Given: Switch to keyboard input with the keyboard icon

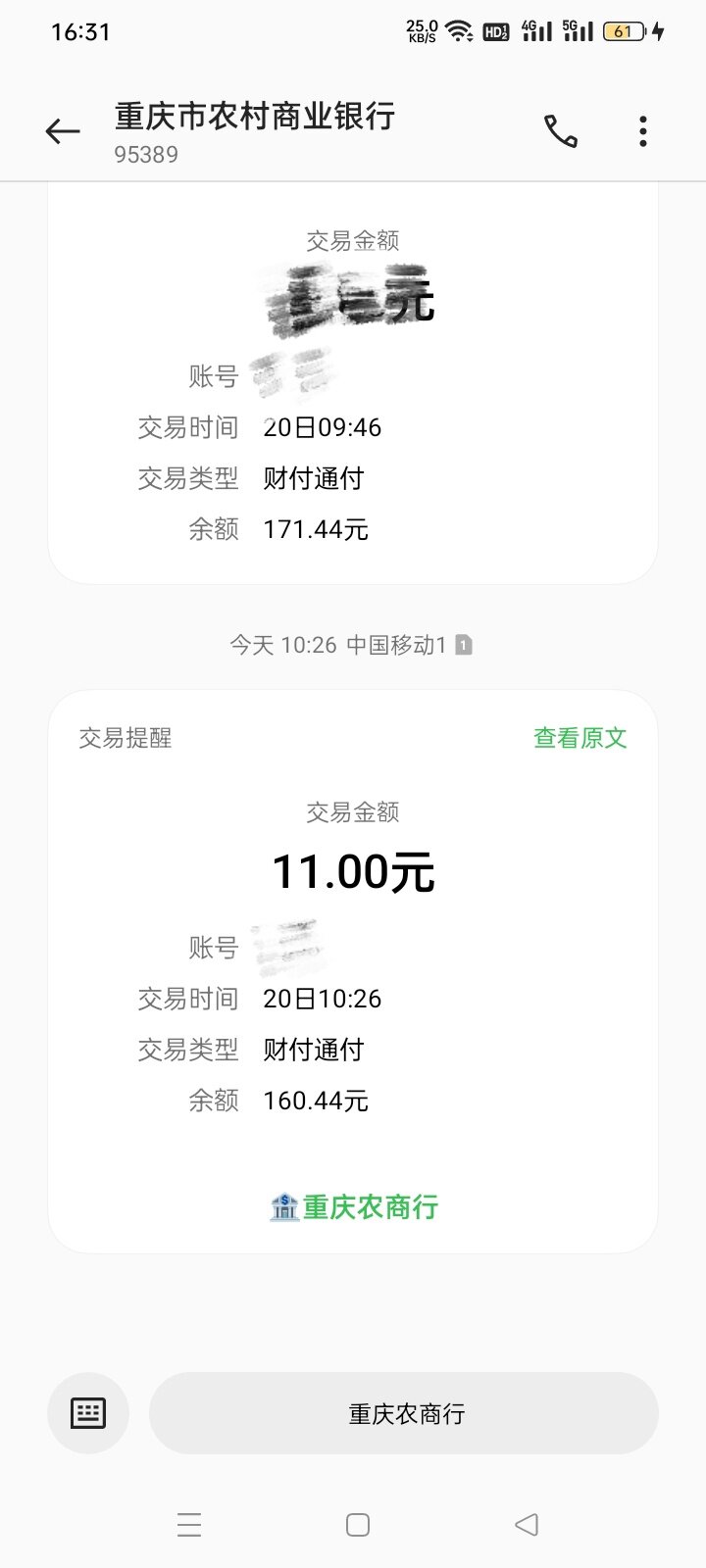Looking at the screenshot, I should (x=88, y=1413).
